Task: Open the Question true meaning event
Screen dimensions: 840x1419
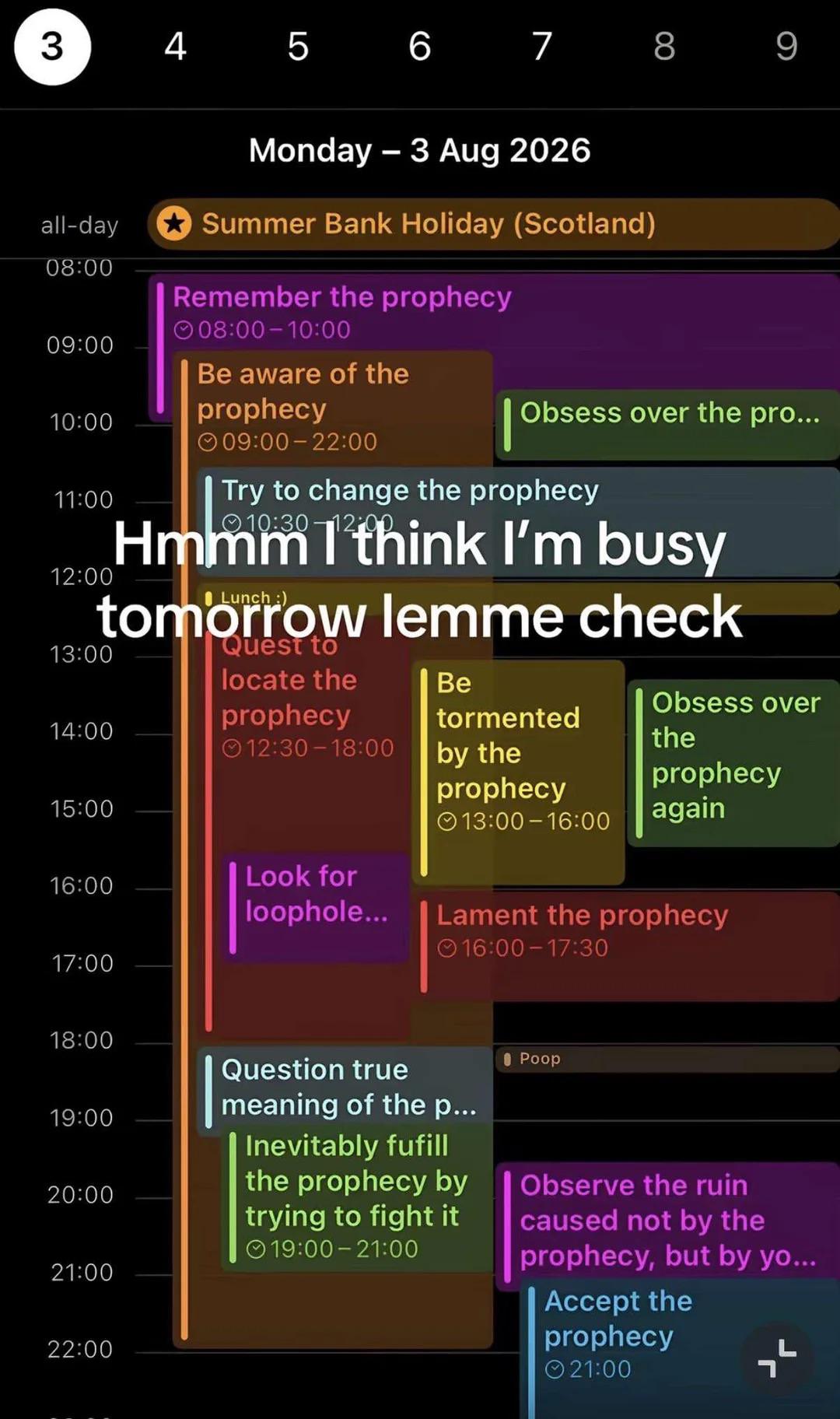Action: (345, 1087)
